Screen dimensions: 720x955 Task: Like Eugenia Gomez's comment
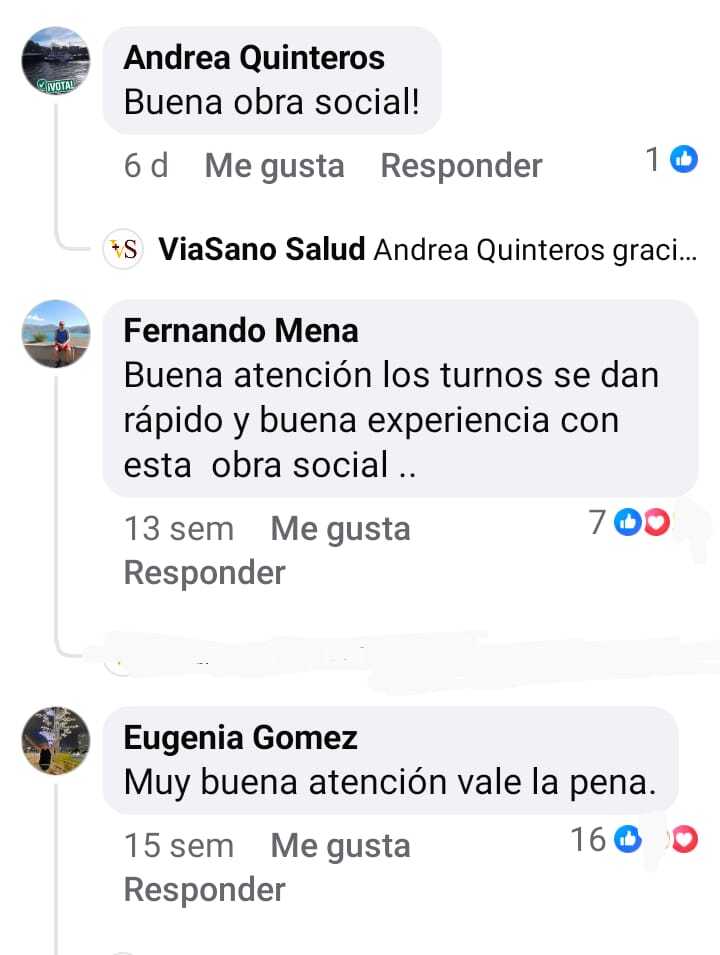click(x=340, y=846)
